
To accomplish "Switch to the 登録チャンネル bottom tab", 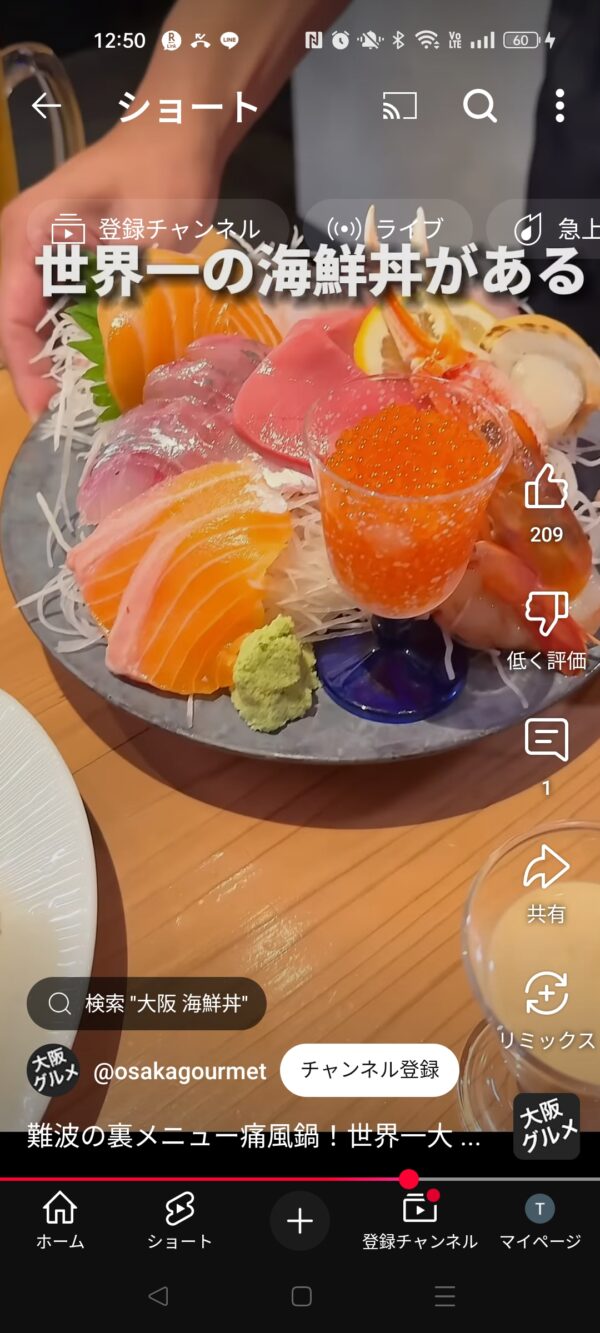I will pos(420,1220).
